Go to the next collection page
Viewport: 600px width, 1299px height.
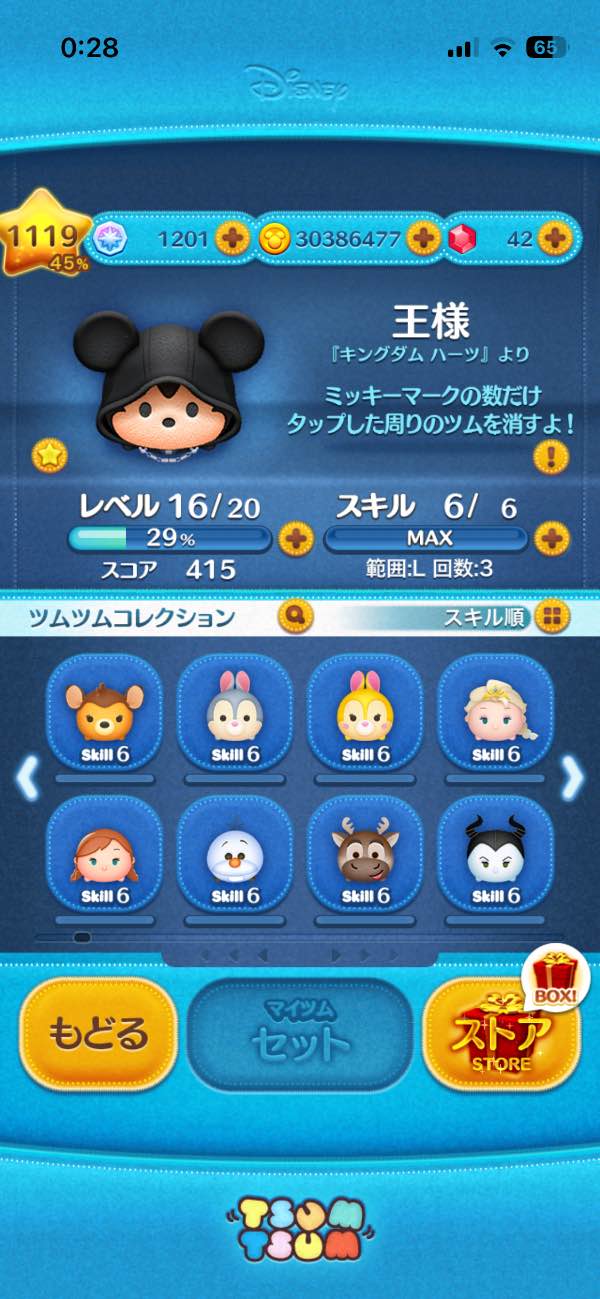[x=572, y=777]
